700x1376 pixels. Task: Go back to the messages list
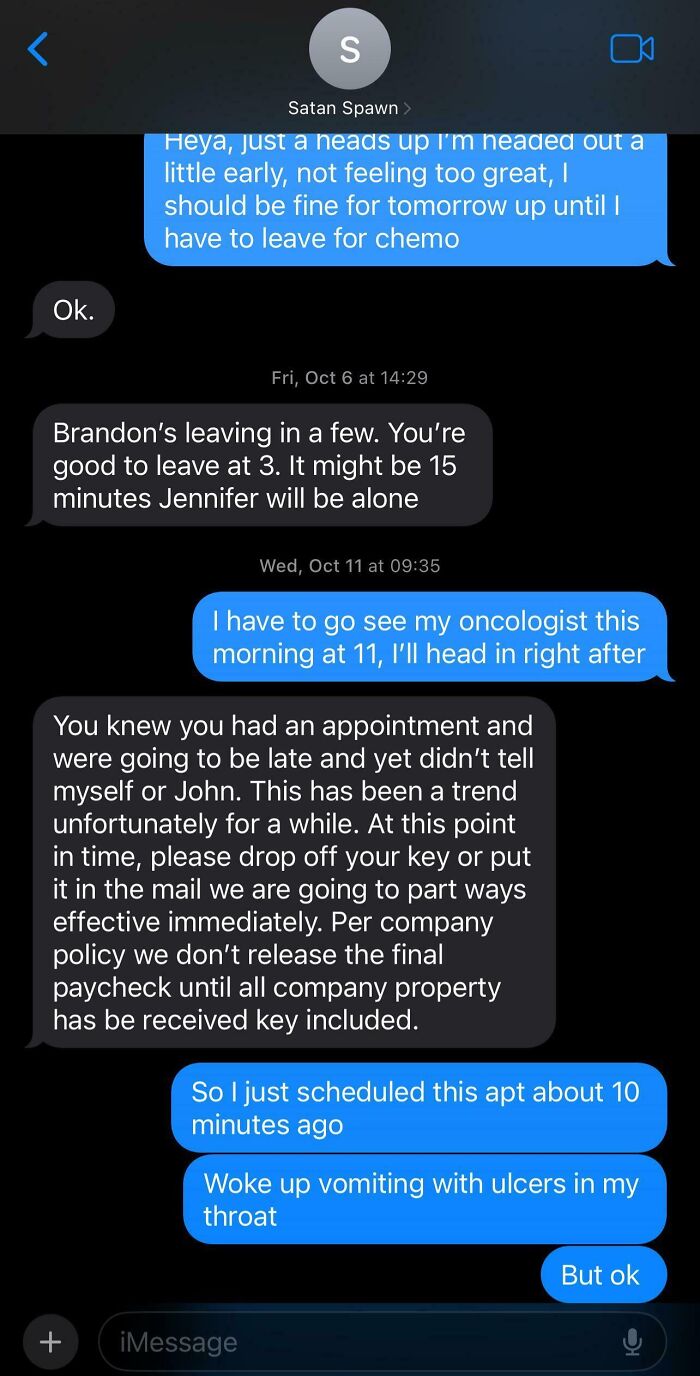coord(38,48)
